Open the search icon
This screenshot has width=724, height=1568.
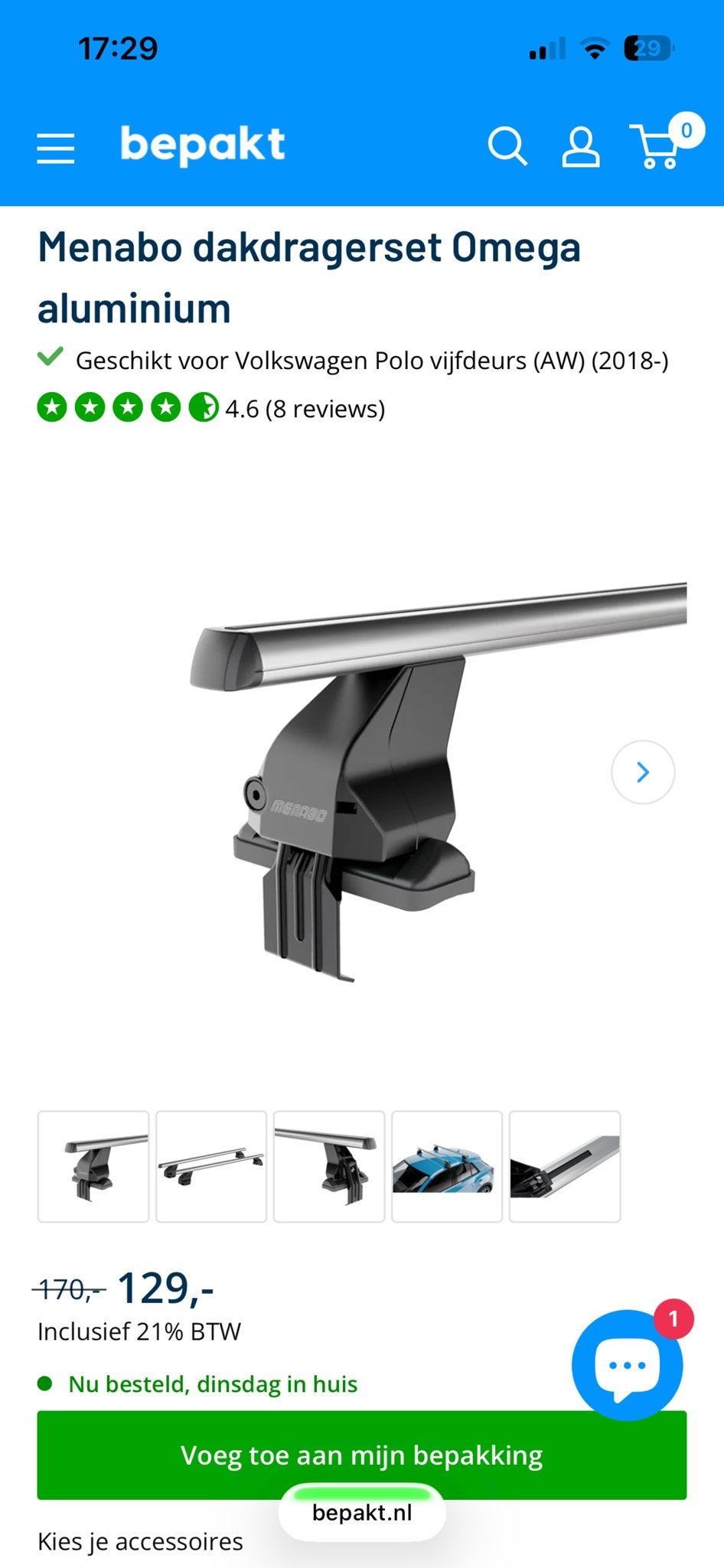pos(507,146)
